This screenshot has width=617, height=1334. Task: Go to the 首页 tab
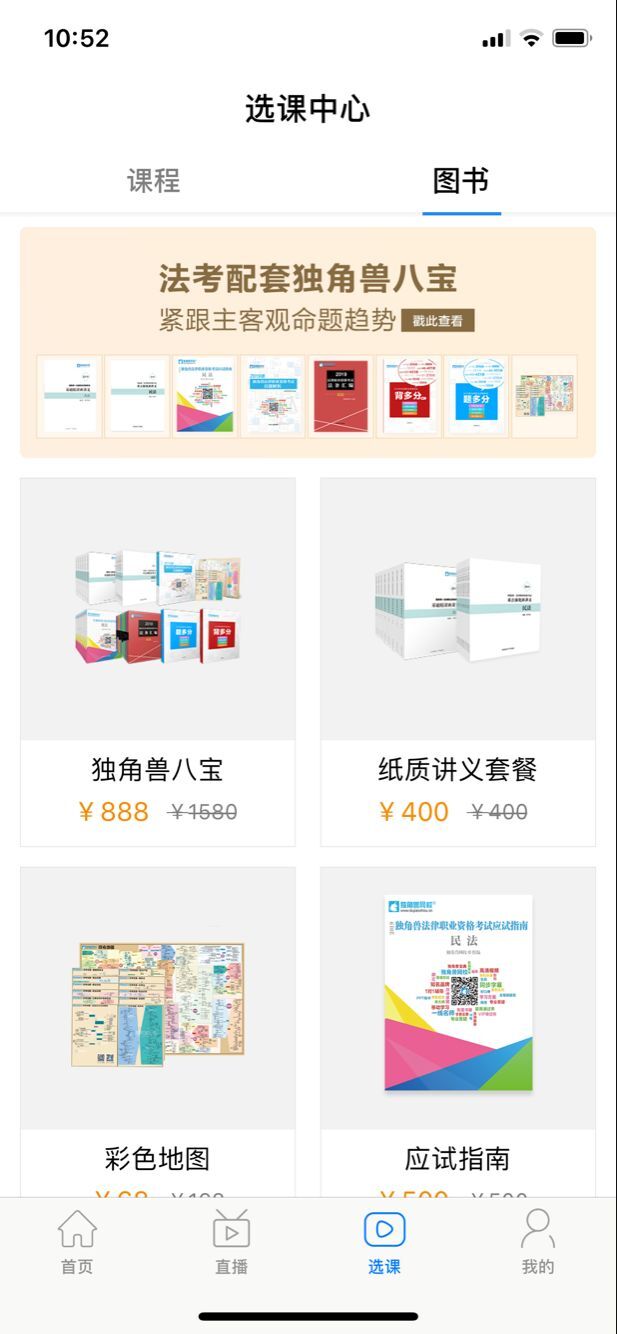(x=77, y=1242)
